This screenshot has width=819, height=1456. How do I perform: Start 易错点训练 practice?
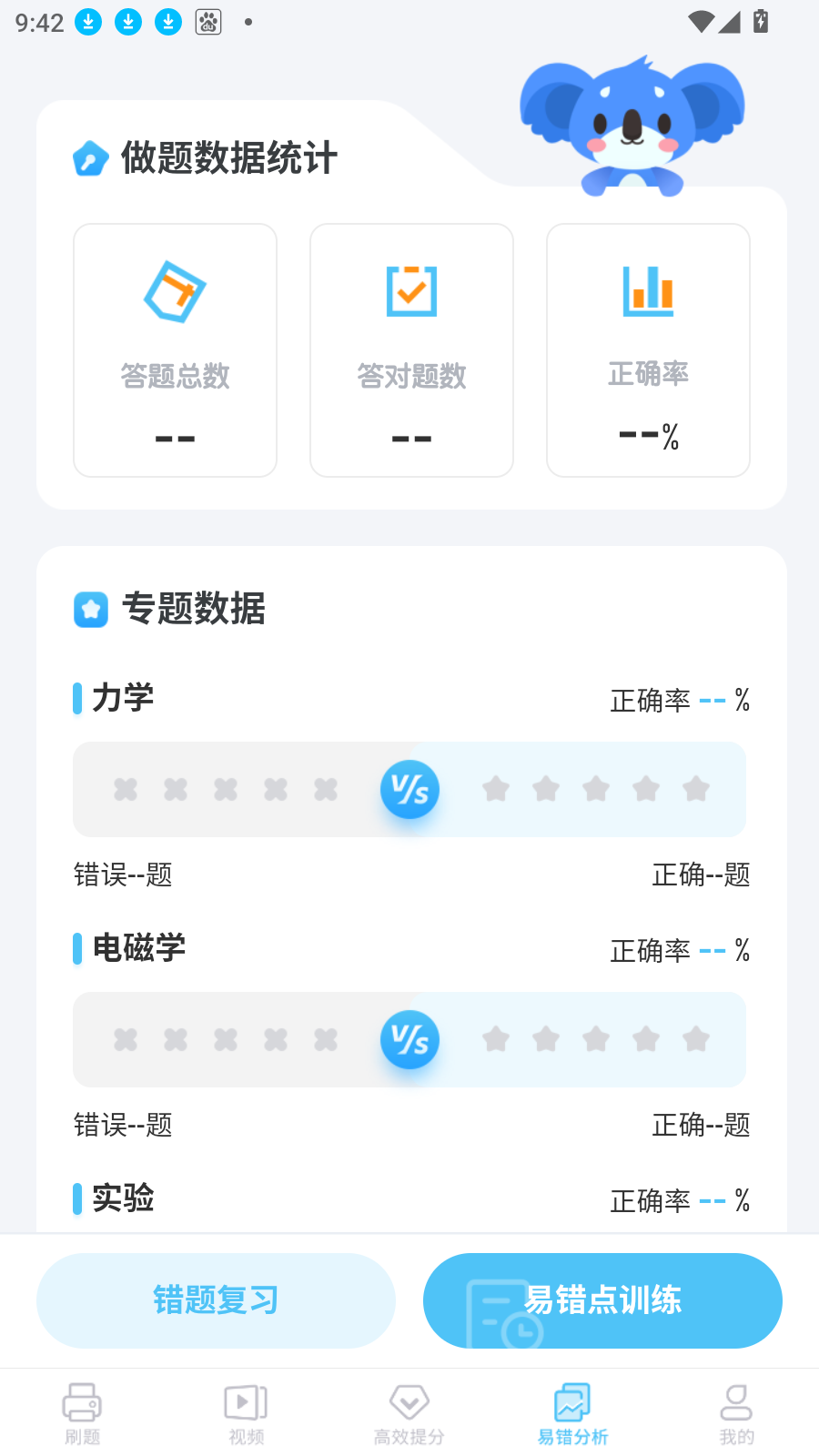click(x=602, y=1300)
